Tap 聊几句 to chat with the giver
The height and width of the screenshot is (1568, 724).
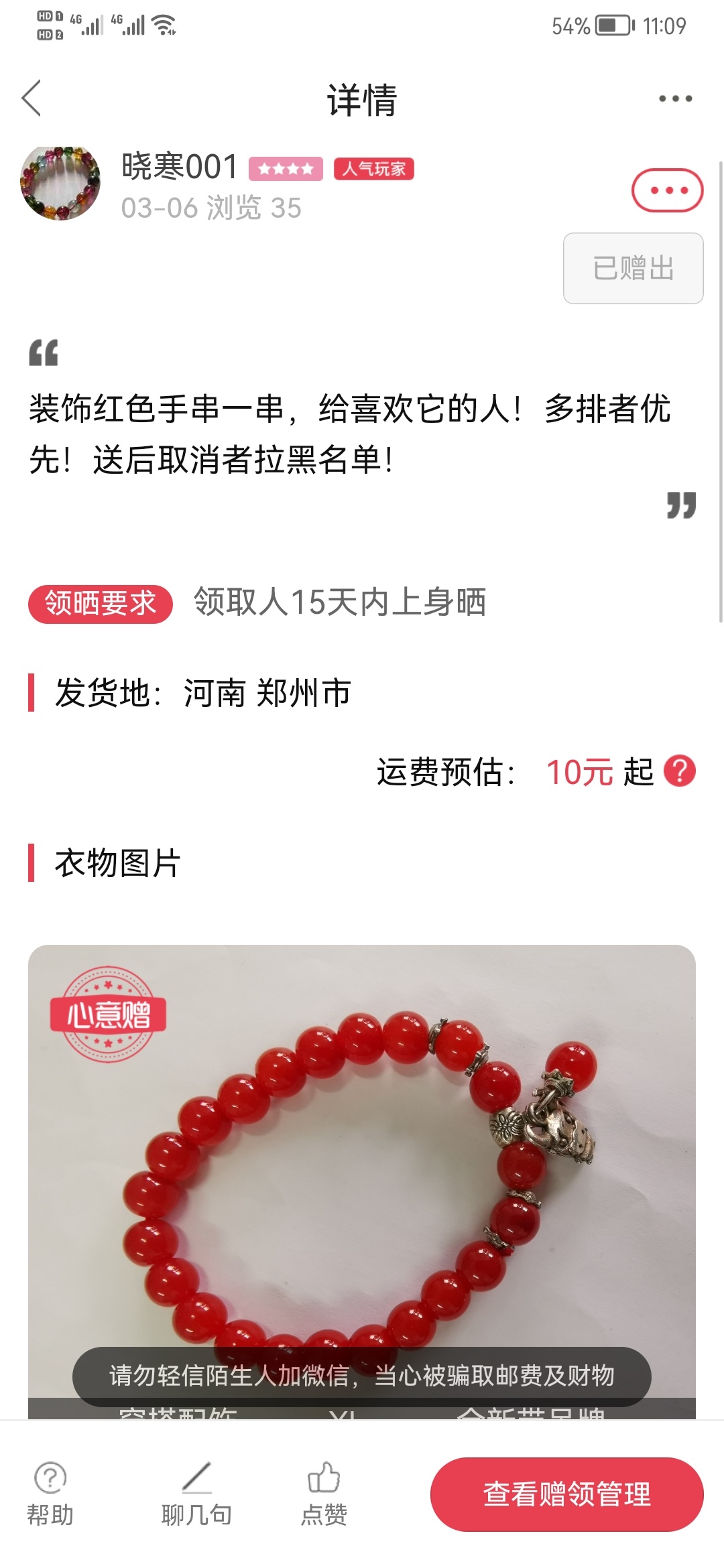click(x=196, y=1494)
